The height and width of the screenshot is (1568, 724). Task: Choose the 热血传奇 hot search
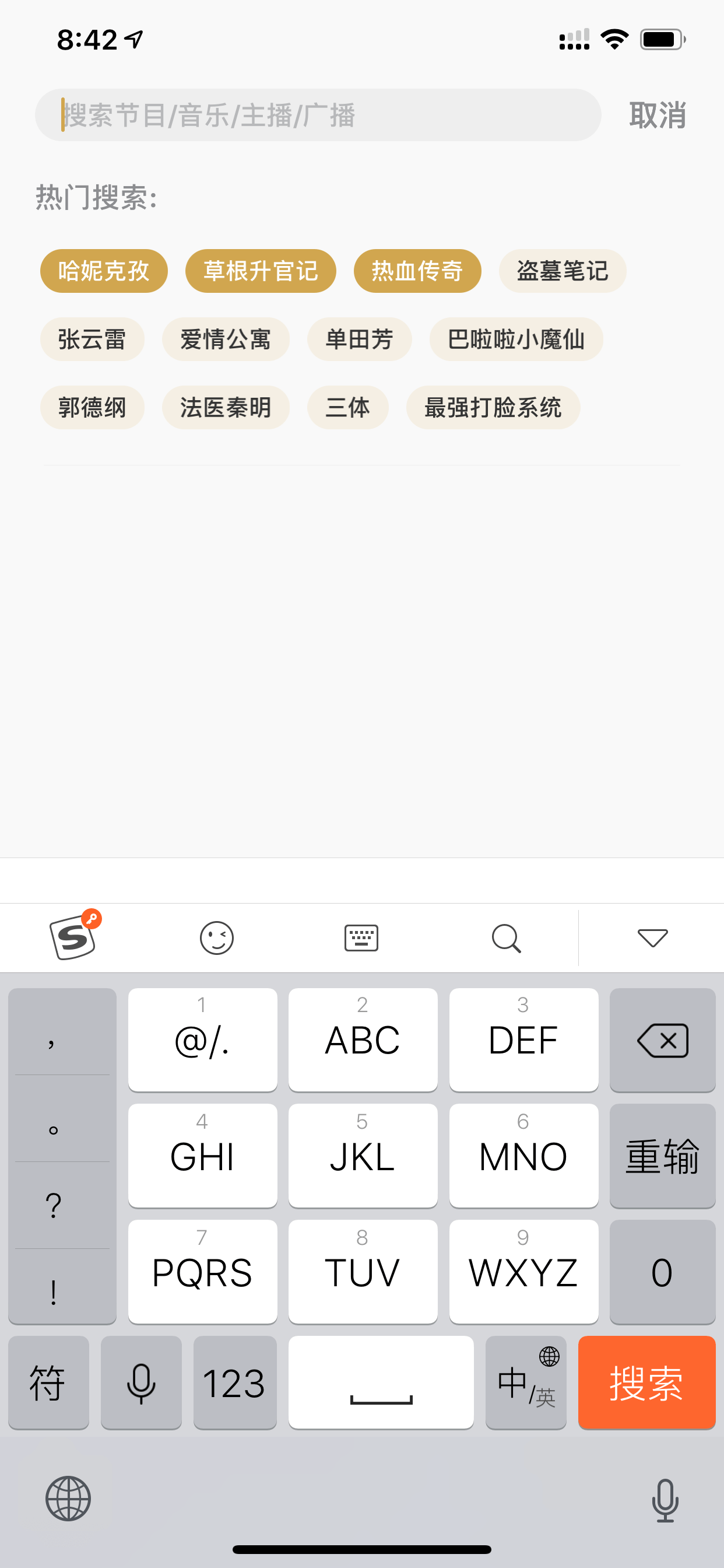[417, 271]
